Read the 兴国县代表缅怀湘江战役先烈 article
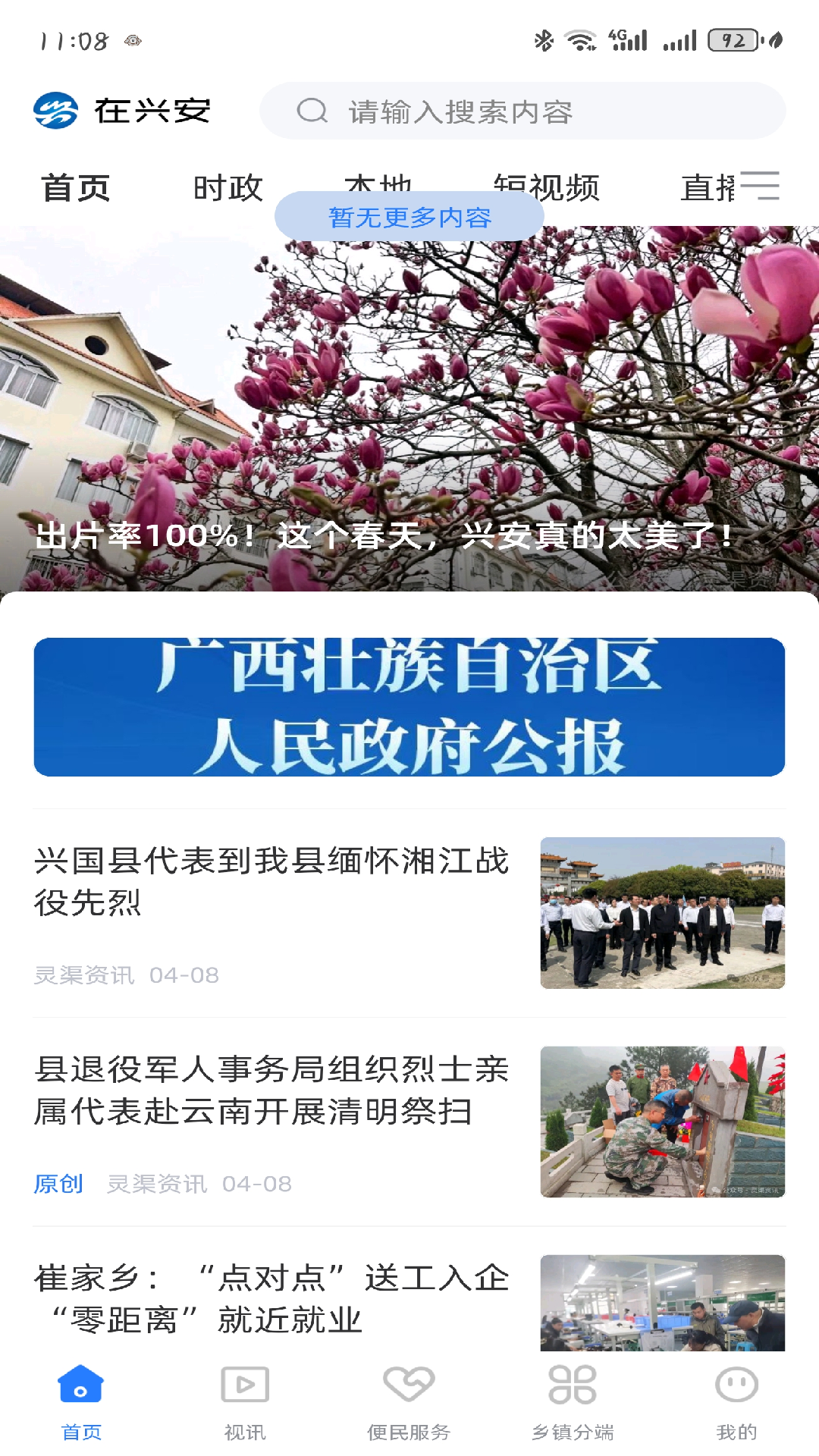 click(271, 882)
